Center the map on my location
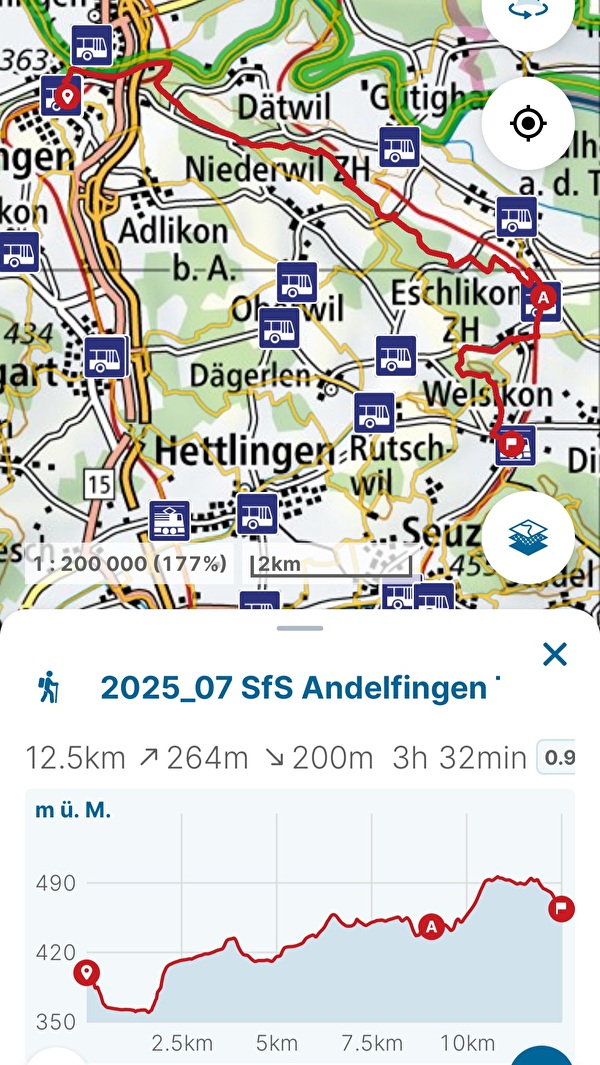600x1065 pixels. coord(527,124)
